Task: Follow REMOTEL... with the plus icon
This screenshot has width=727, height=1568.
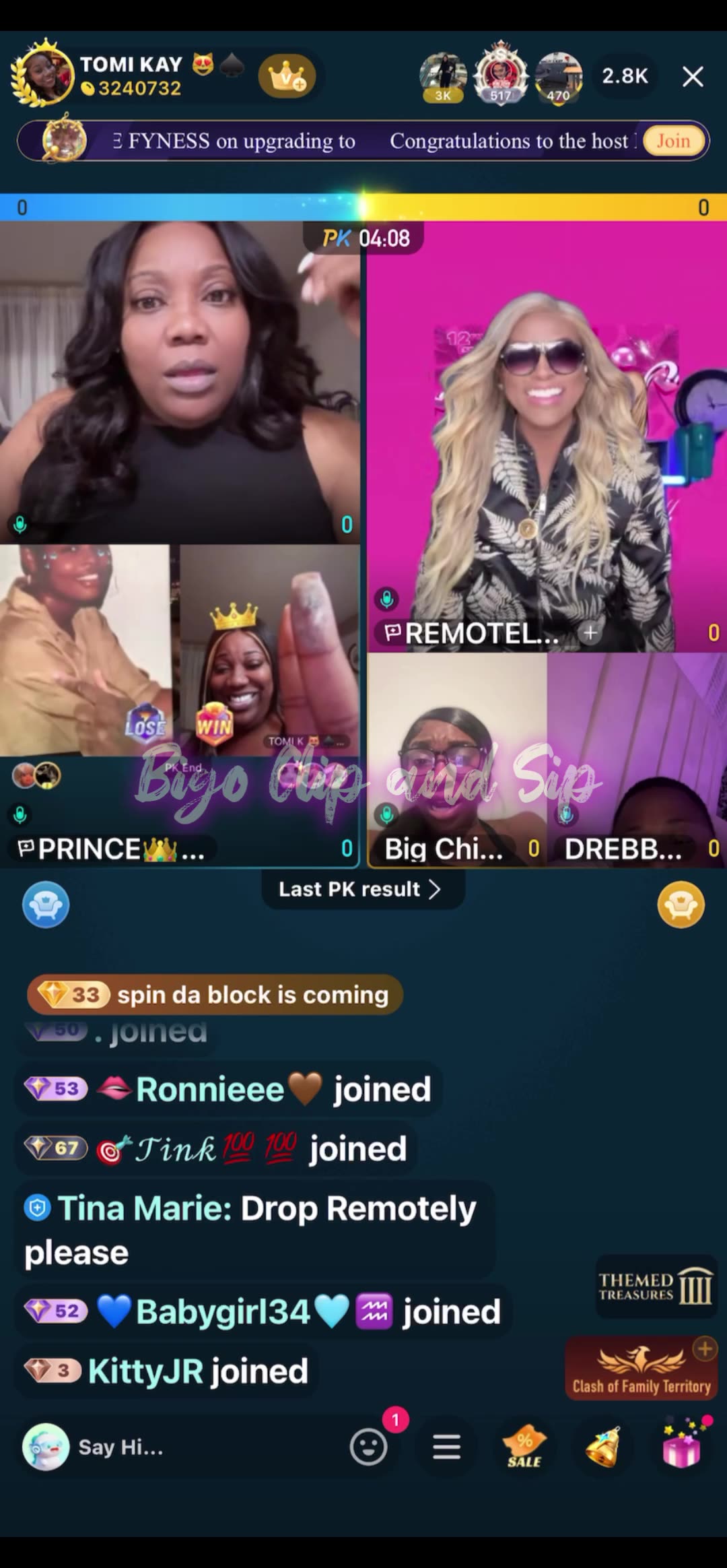Action: point(590,633)
